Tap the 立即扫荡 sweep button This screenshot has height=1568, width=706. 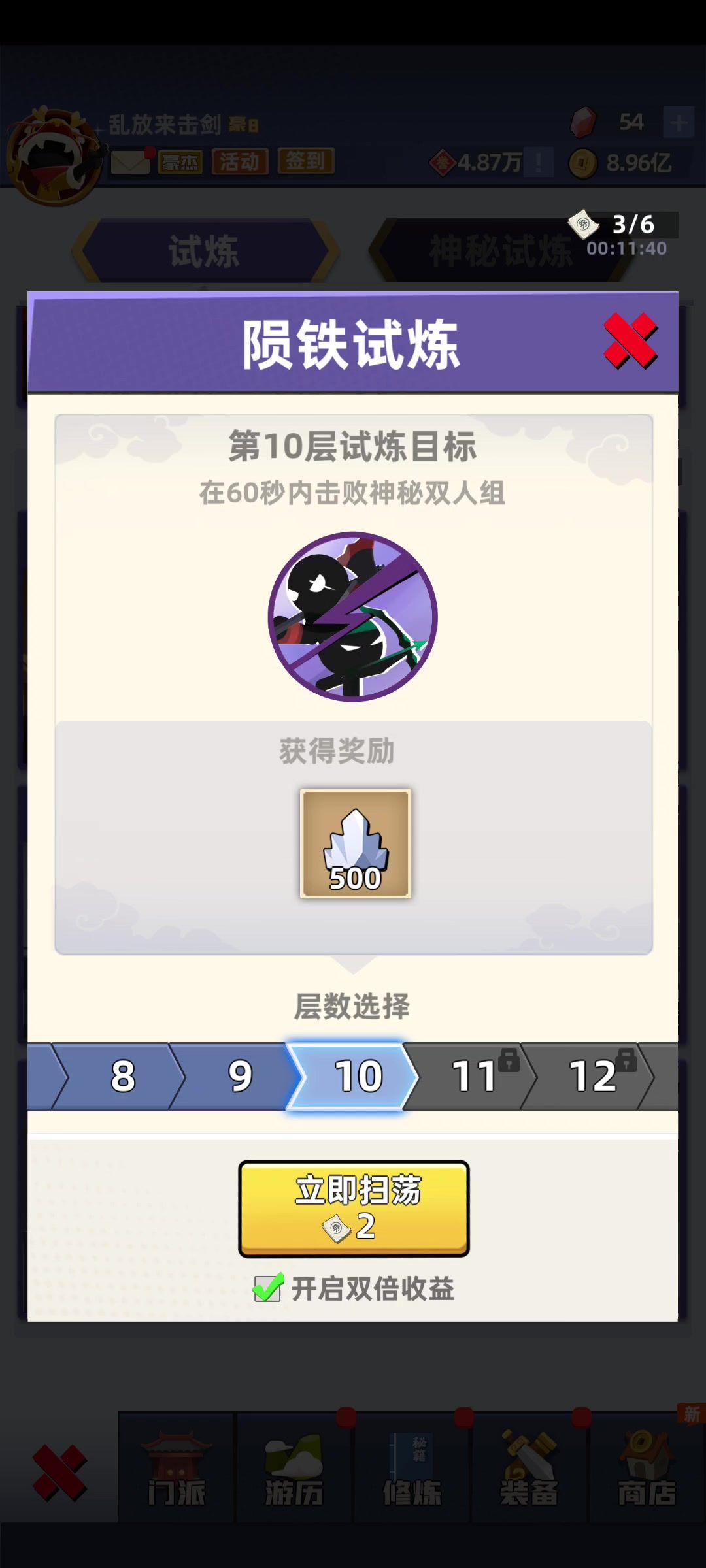[x=354, y=1208]
